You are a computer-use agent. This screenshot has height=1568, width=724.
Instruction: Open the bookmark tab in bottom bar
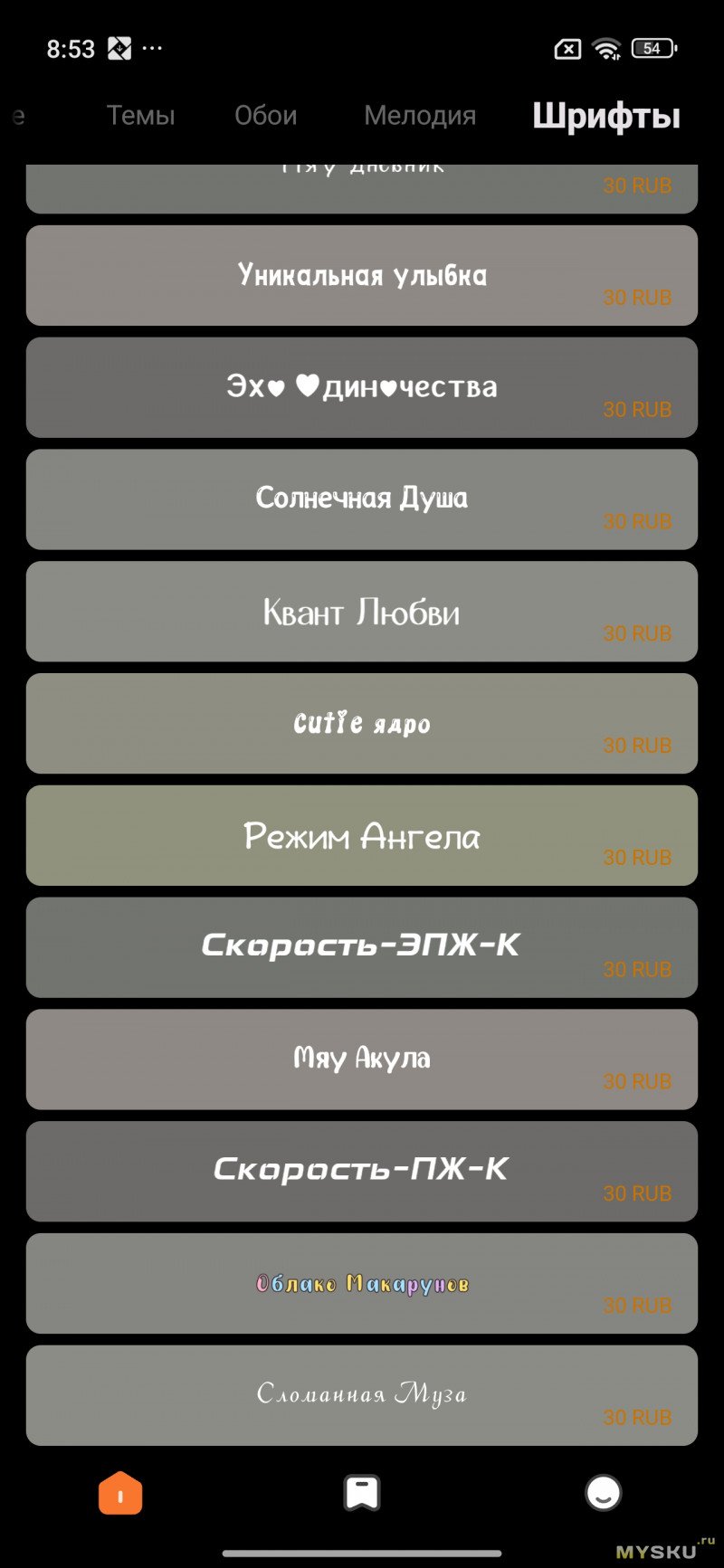pyautogui.click(x=362, y=1493)
